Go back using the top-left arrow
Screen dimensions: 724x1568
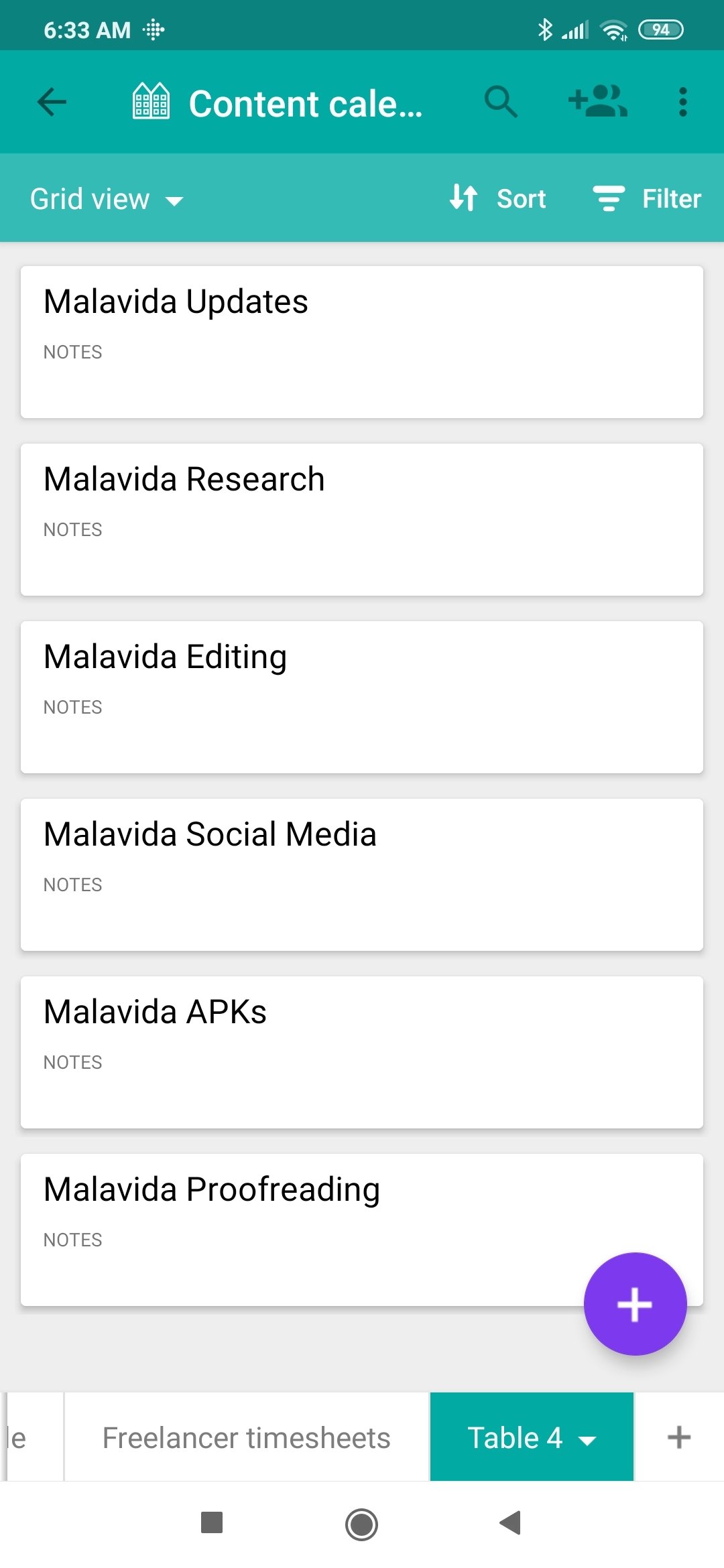click(x=52, y=103)
